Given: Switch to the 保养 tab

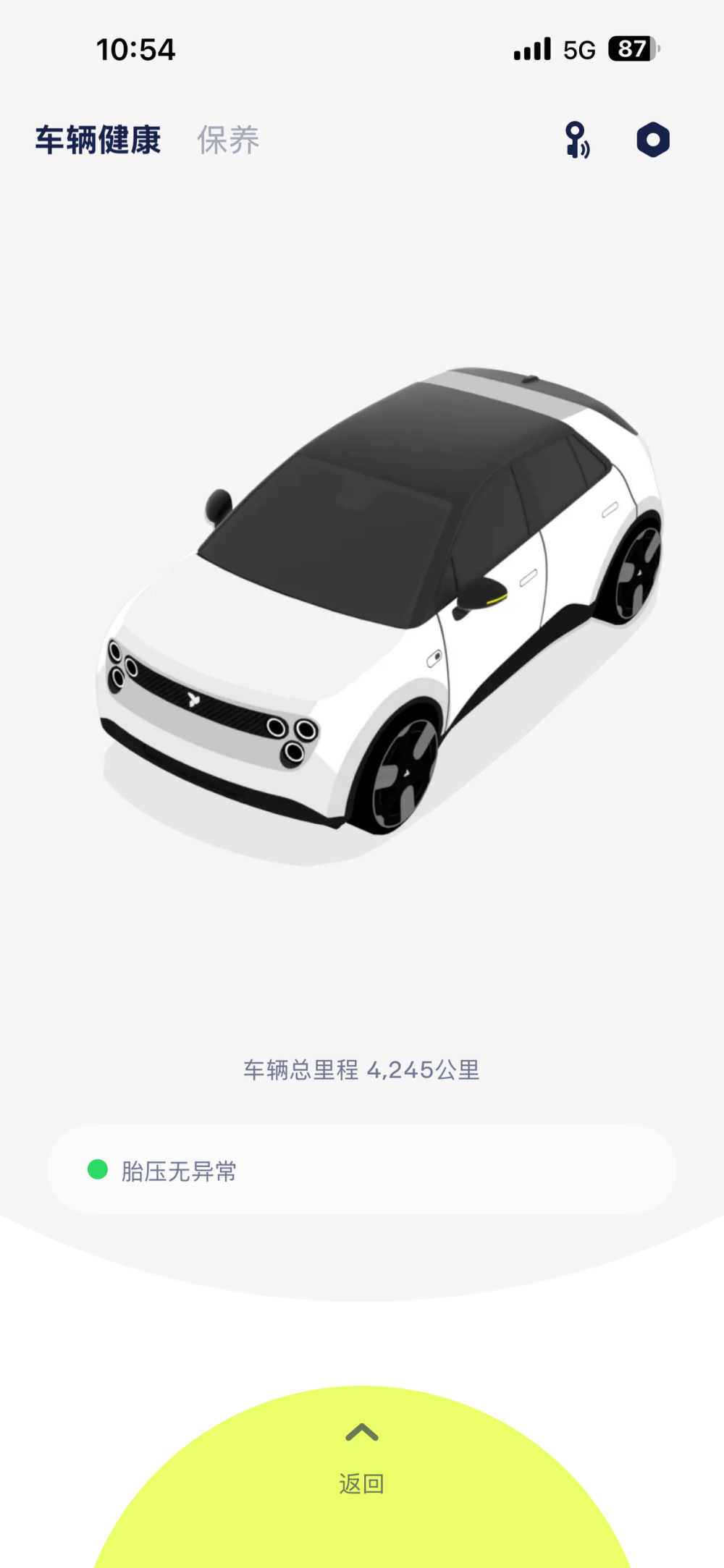Looking at the screenshot, I should [x=228, y=140].
